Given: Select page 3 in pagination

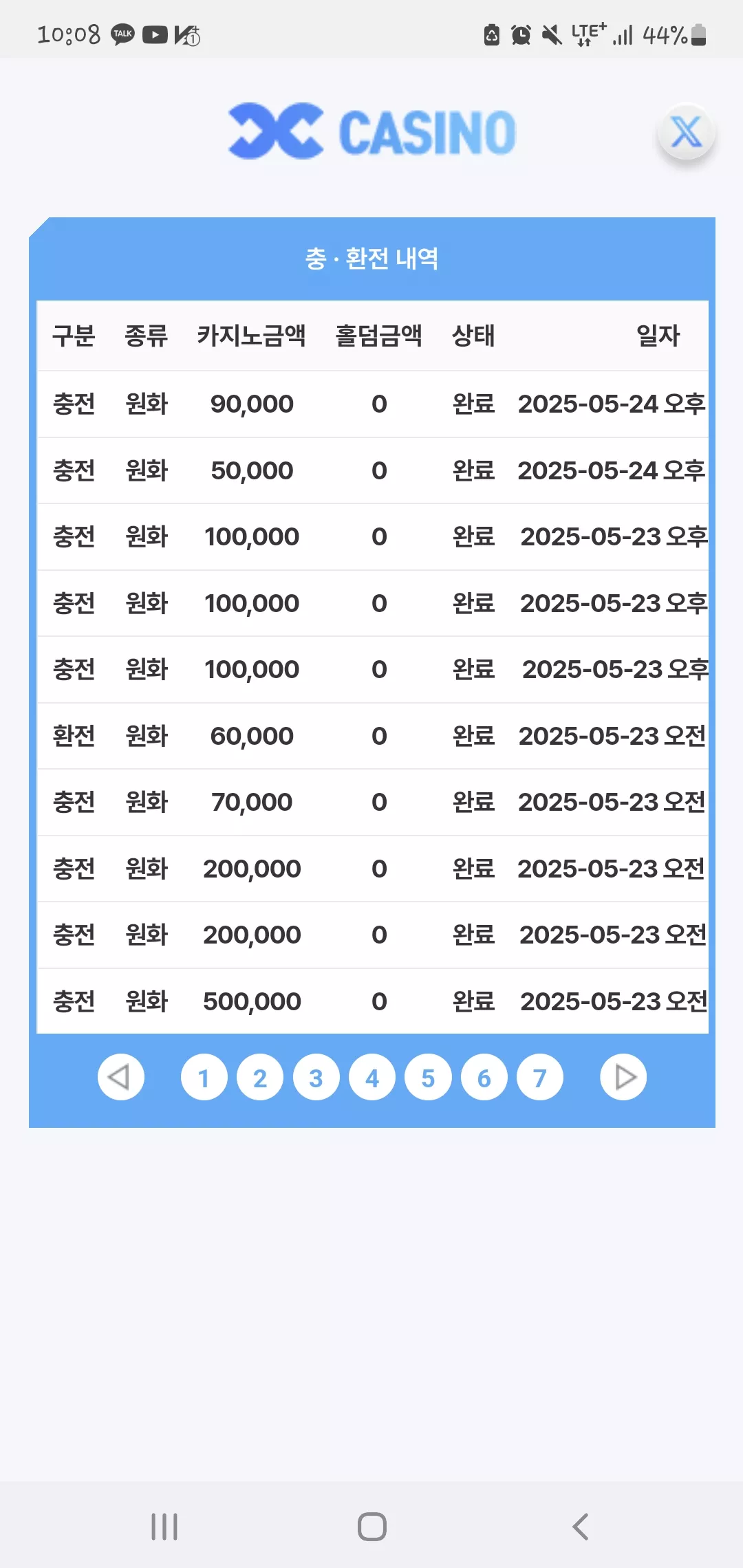Looking at the screenshot, I should (316, 1077).
